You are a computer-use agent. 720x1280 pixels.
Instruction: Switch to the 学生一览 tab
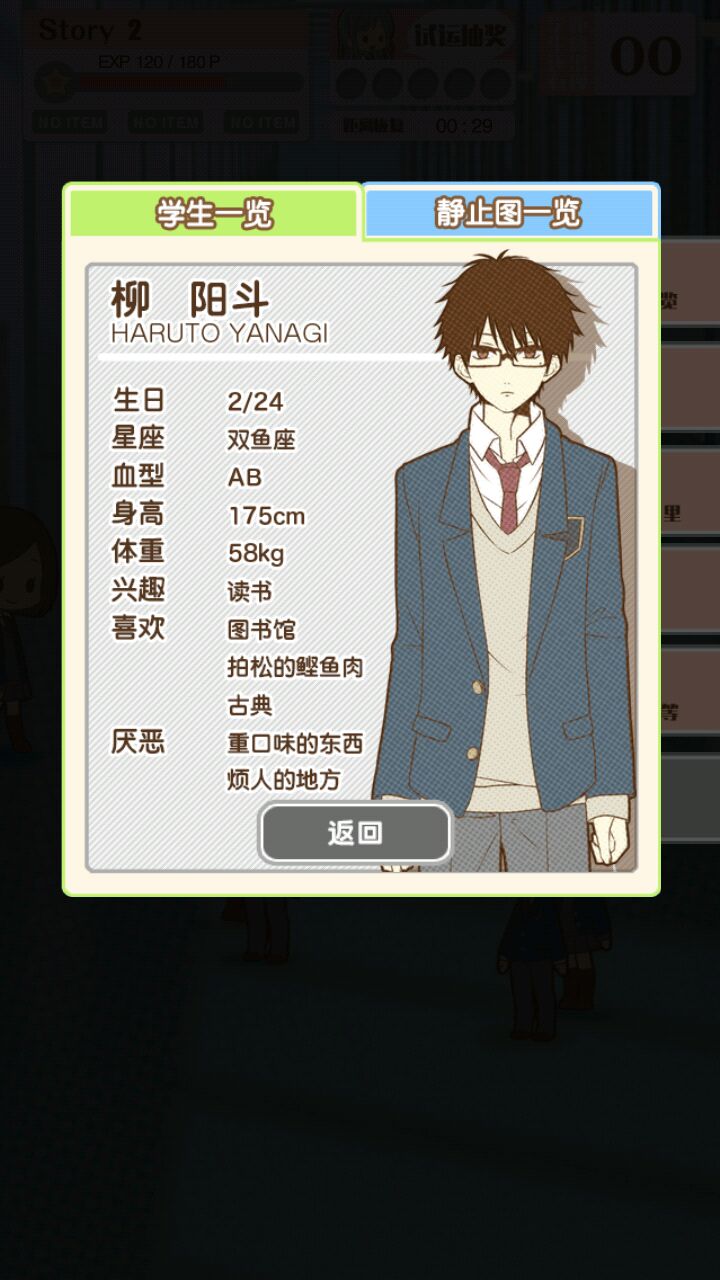213,212
